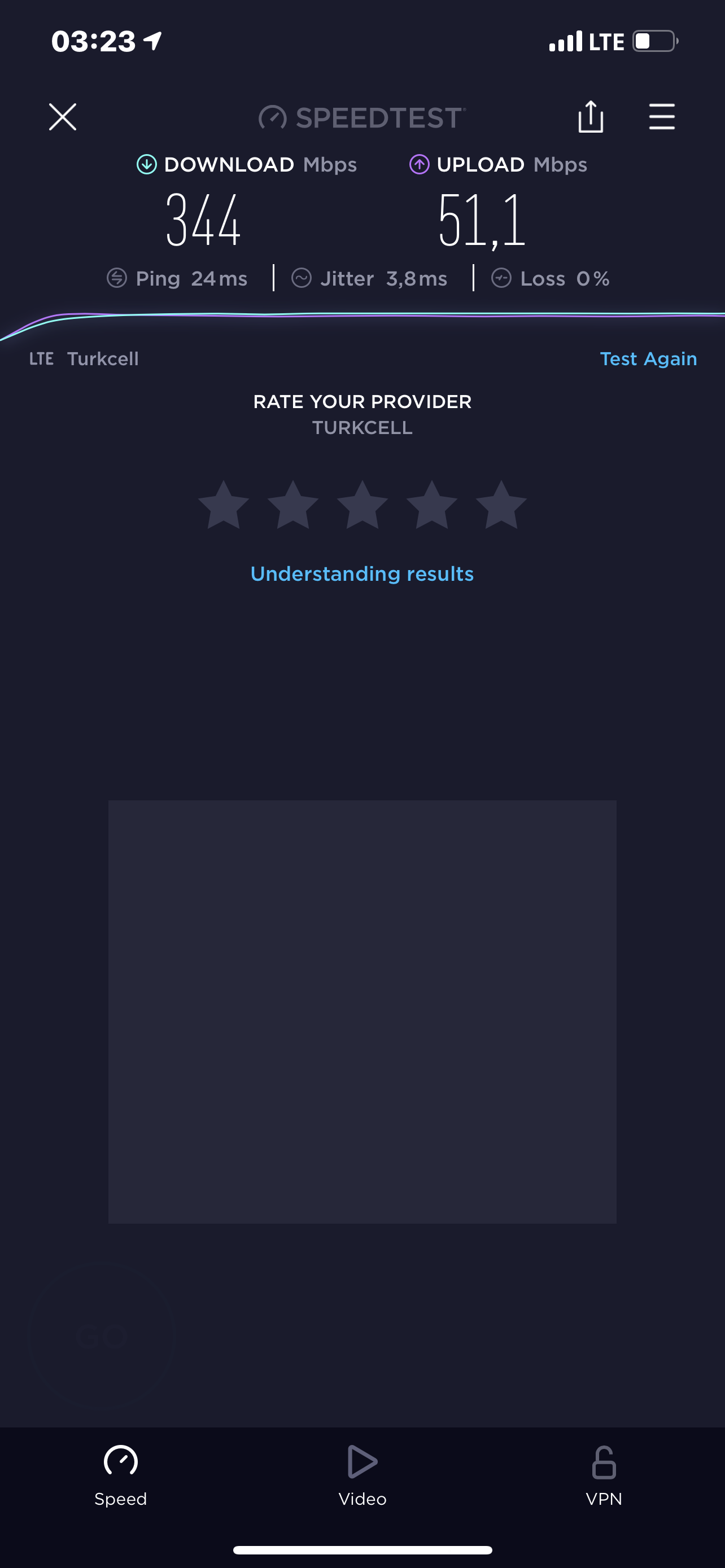Share the speed test result
The height and width of the screenshot is (1568, 725).
[x=591, y=116]
